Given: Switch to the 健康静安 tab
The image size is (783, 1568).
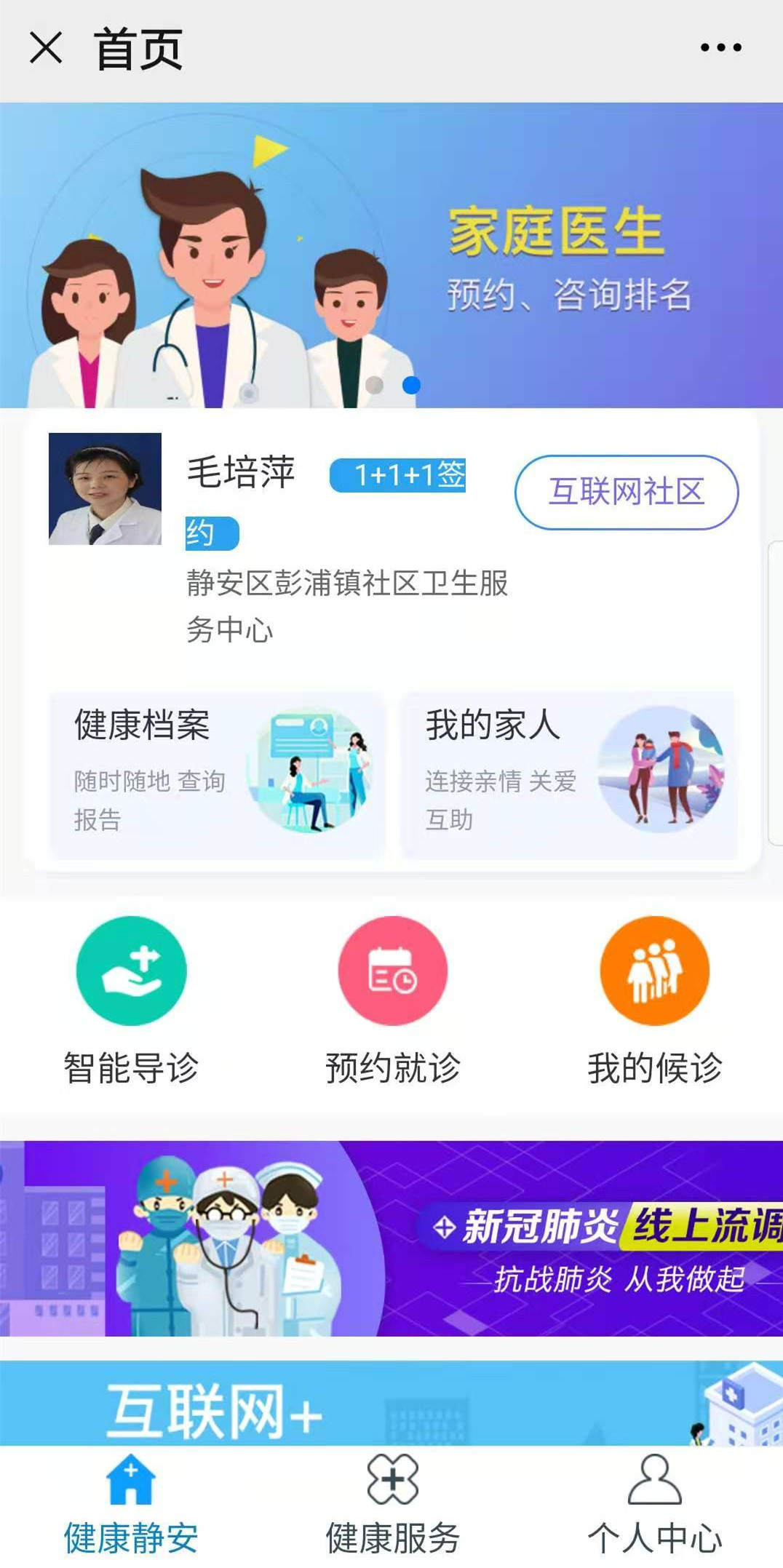Looking at the screenshot, I should click(131, 1506).
